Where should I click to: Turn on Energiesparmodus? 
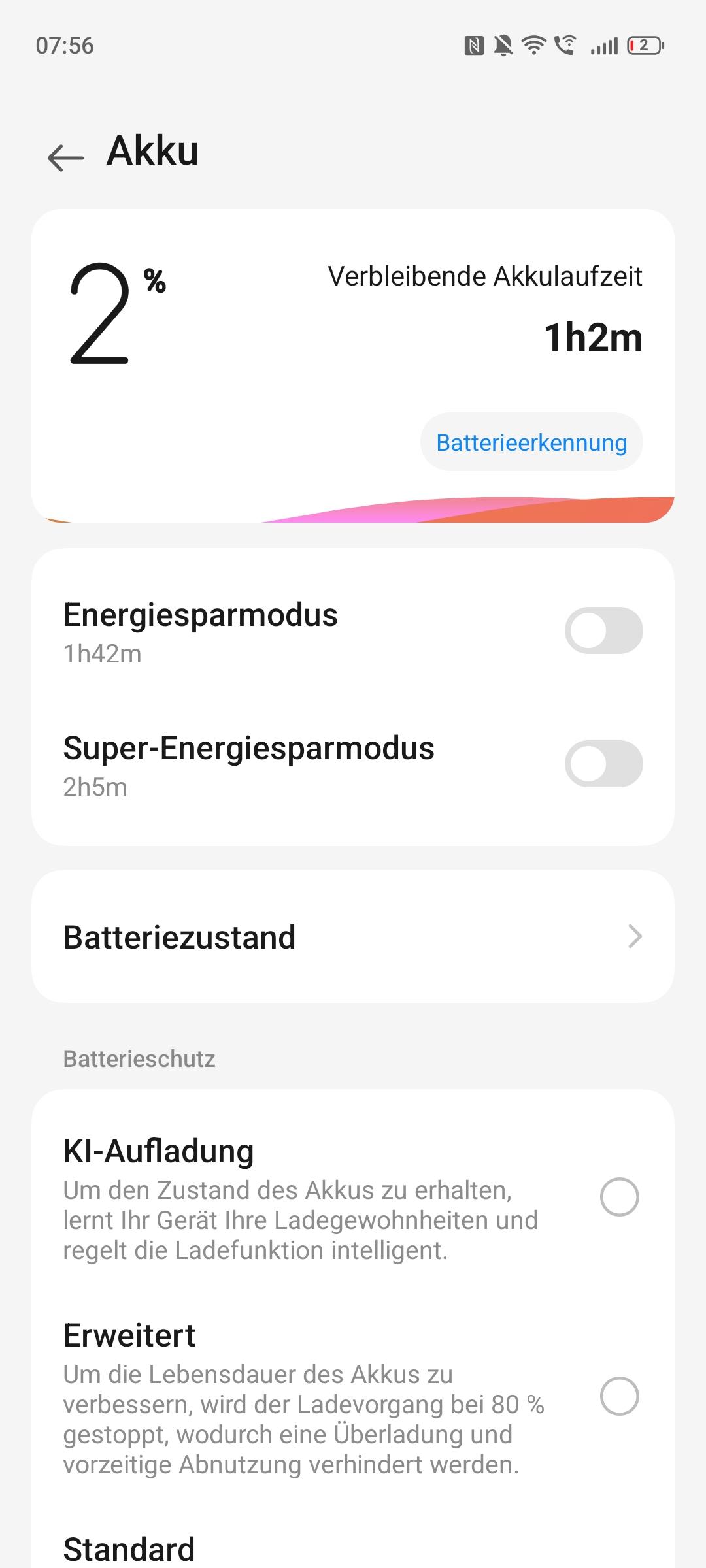pos(603,630)
